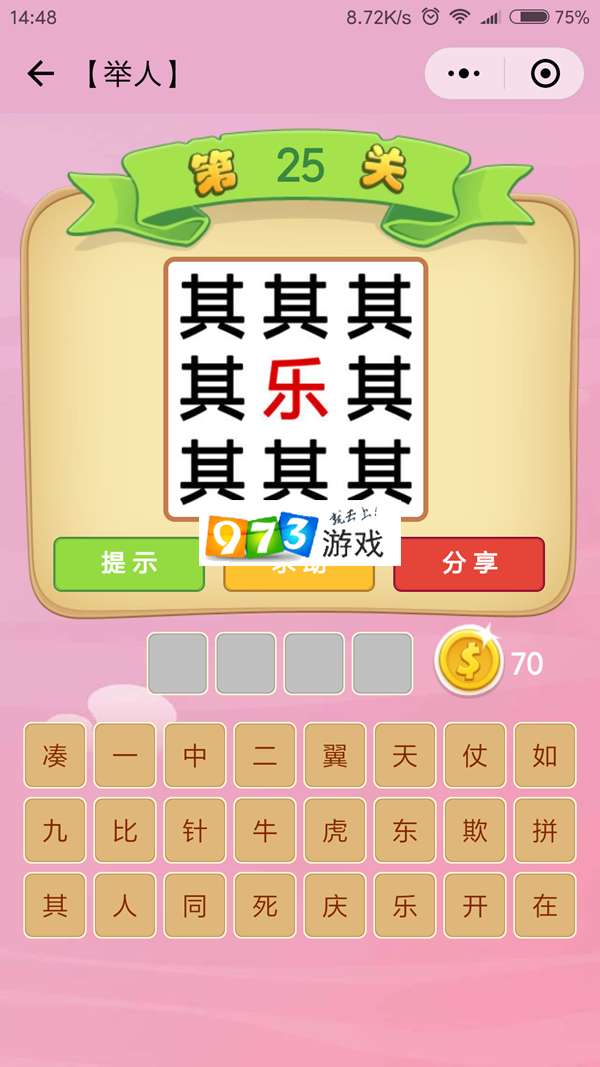This screenshot has width=600, height=1067.
Task: Pick the character tile 在
Action: coord(545,906)
